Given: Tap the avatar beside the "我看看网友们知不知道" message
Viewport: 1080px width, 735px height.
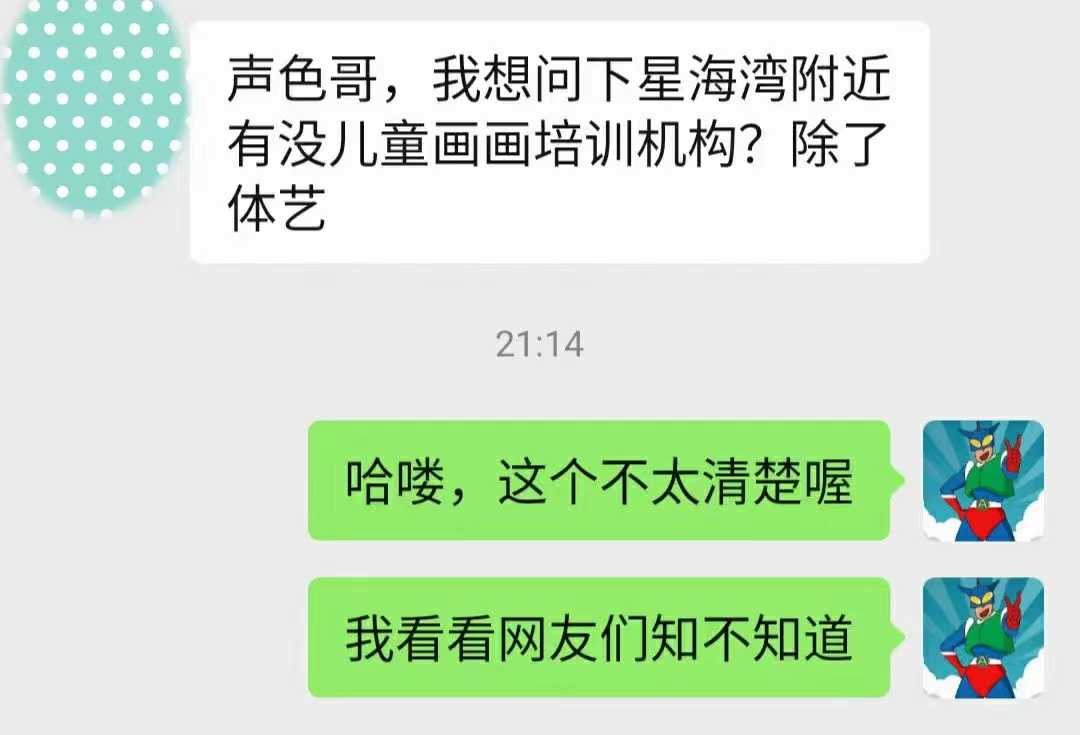Looking at the screenshot, I should (982, 638).
